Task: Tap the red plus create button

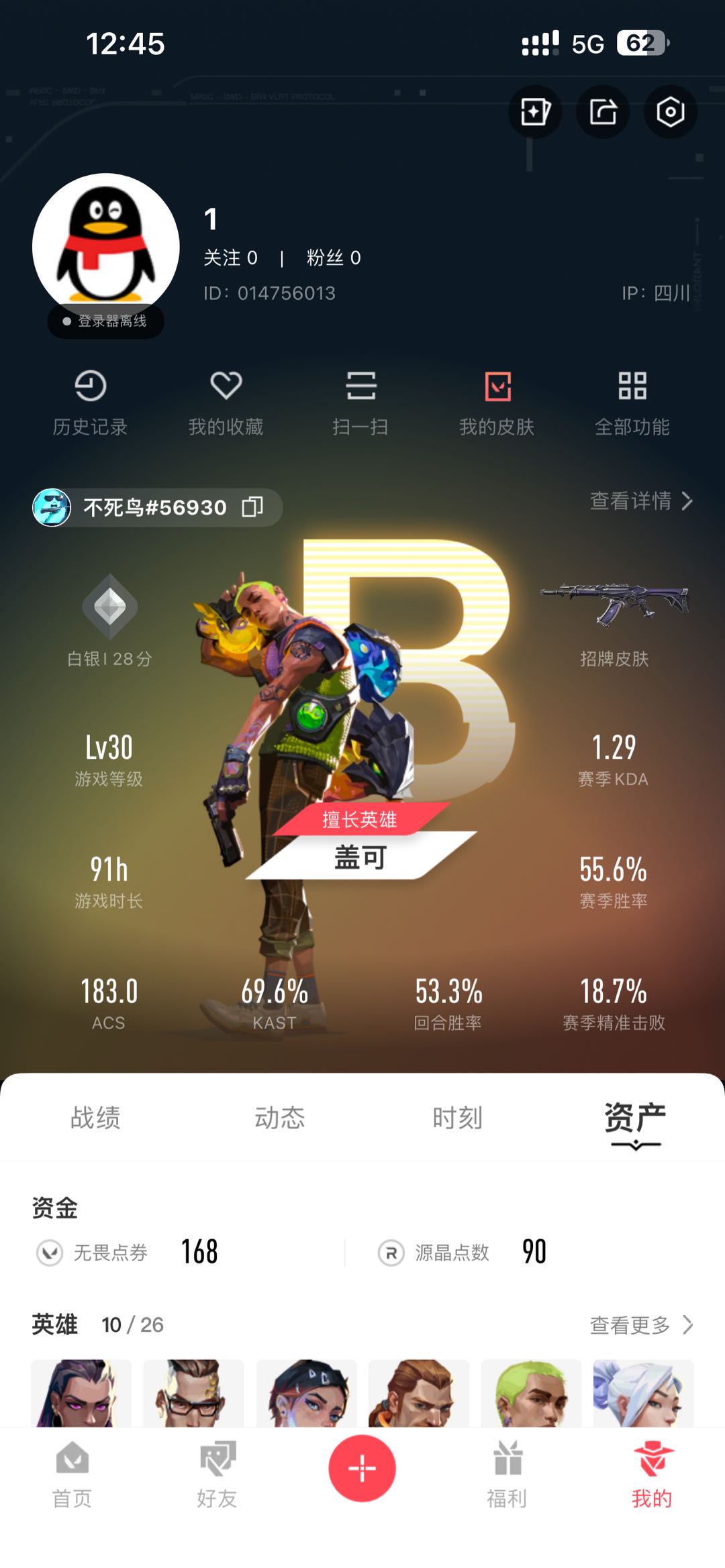Action: click(362, 1468)
